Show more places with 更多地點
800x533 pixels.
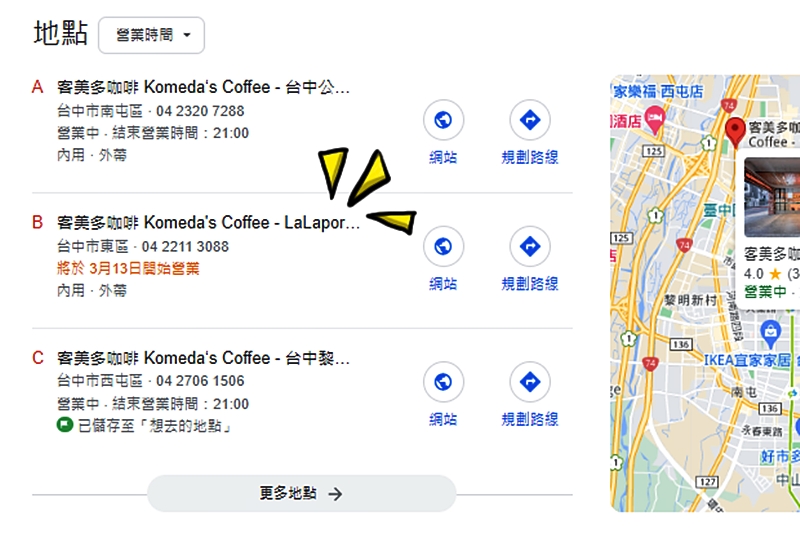(301, 493)
